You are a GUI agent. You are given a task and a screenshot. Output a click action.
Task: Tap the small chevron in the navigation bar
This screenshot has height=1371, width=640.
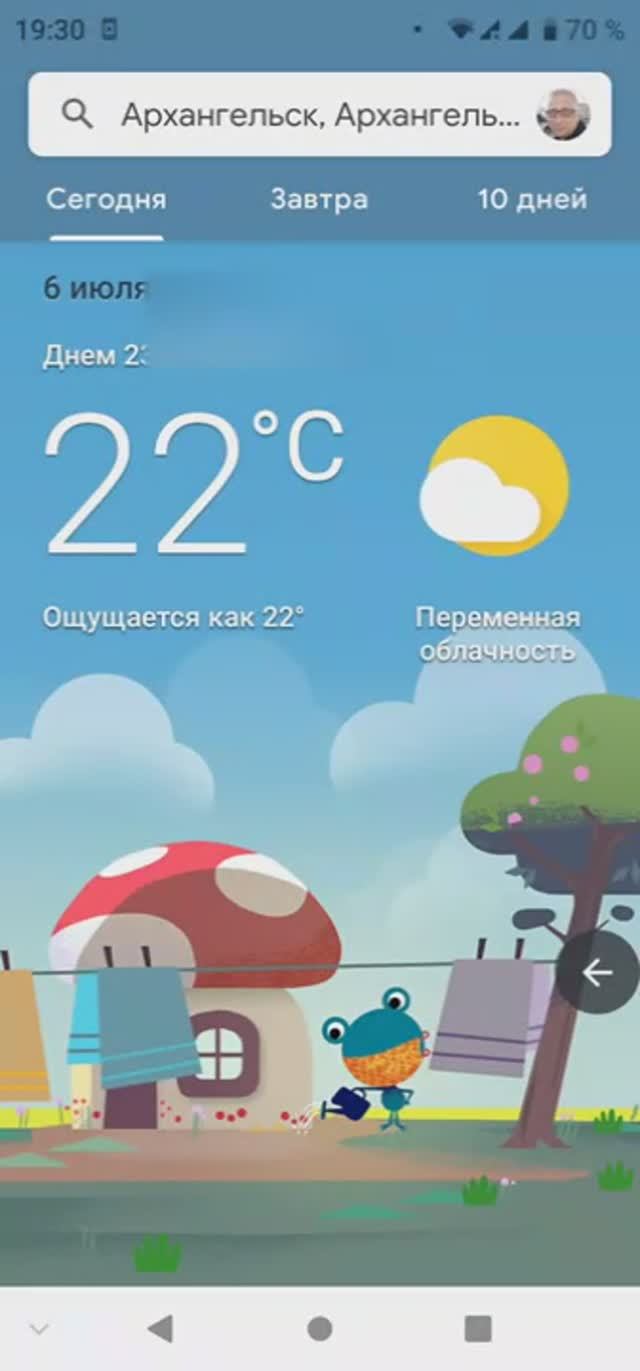point(39,1329)
